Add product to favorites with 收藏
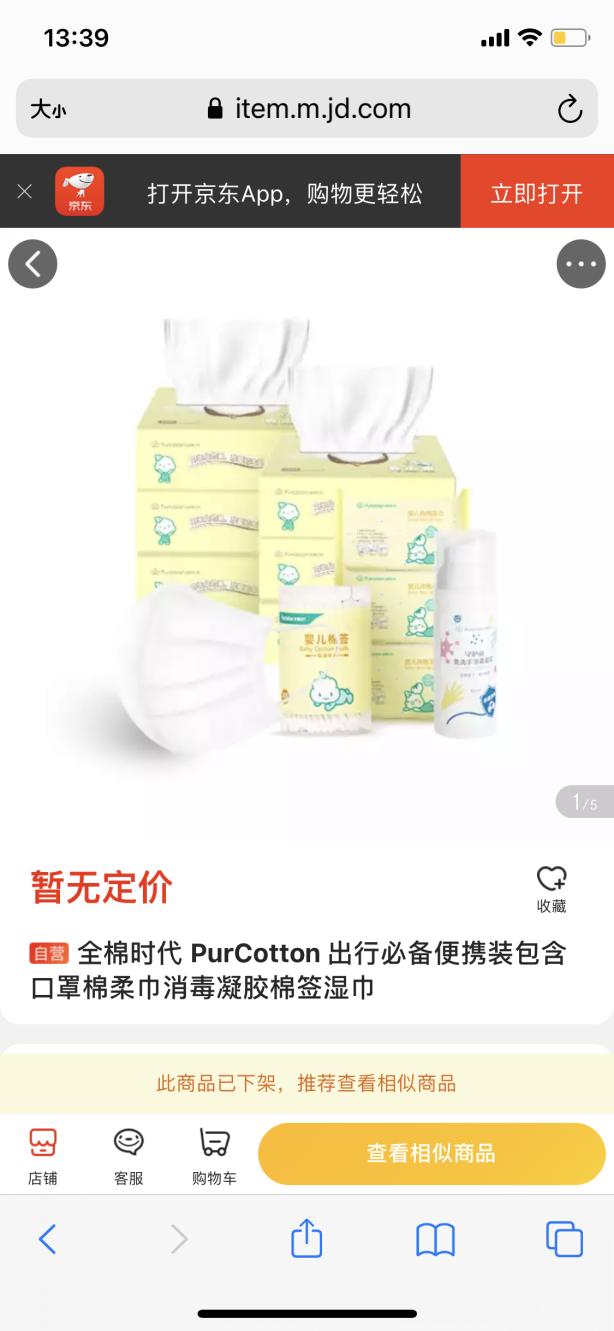The height and width of the screenshot is (1331, 614). [551, 888]
